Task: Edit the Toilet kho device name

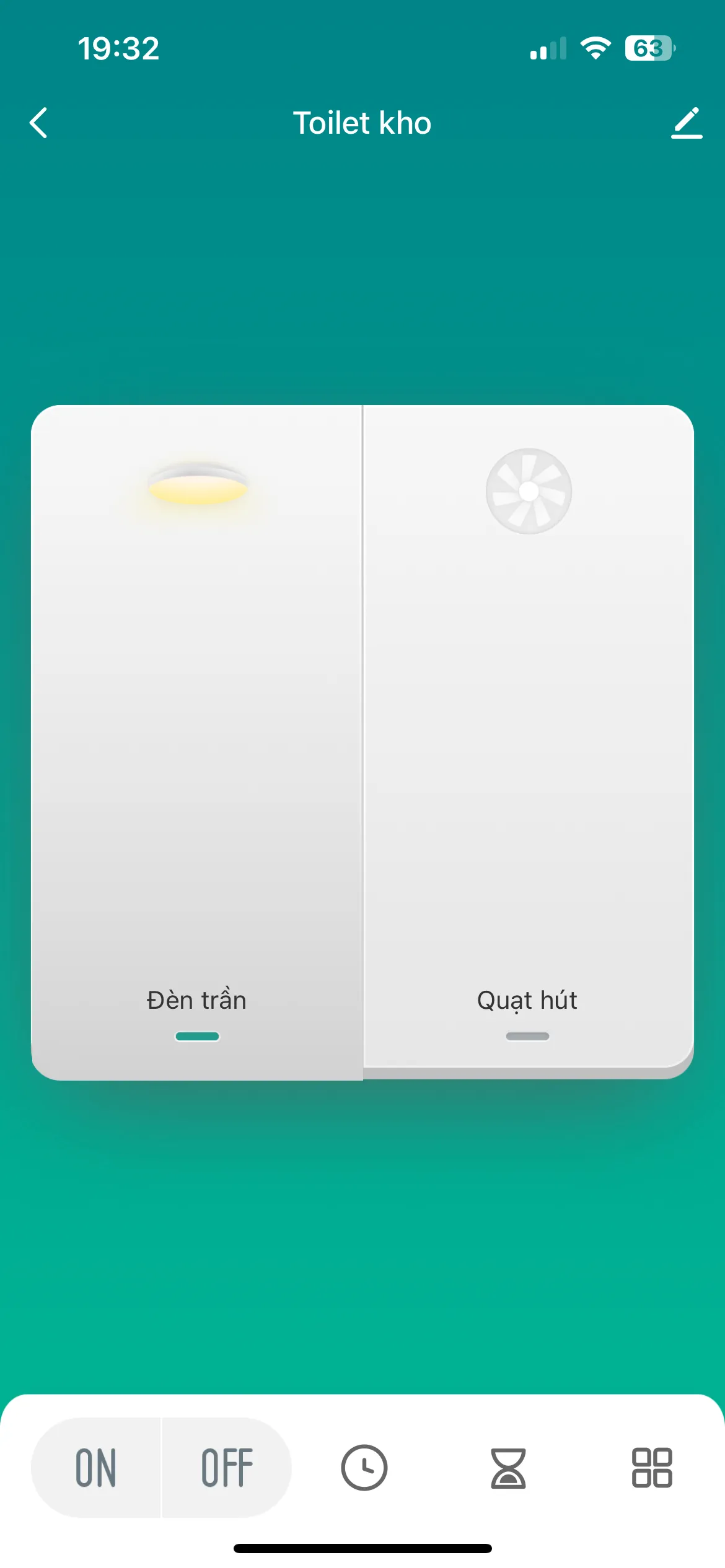Action: click(x=687, y=123)
